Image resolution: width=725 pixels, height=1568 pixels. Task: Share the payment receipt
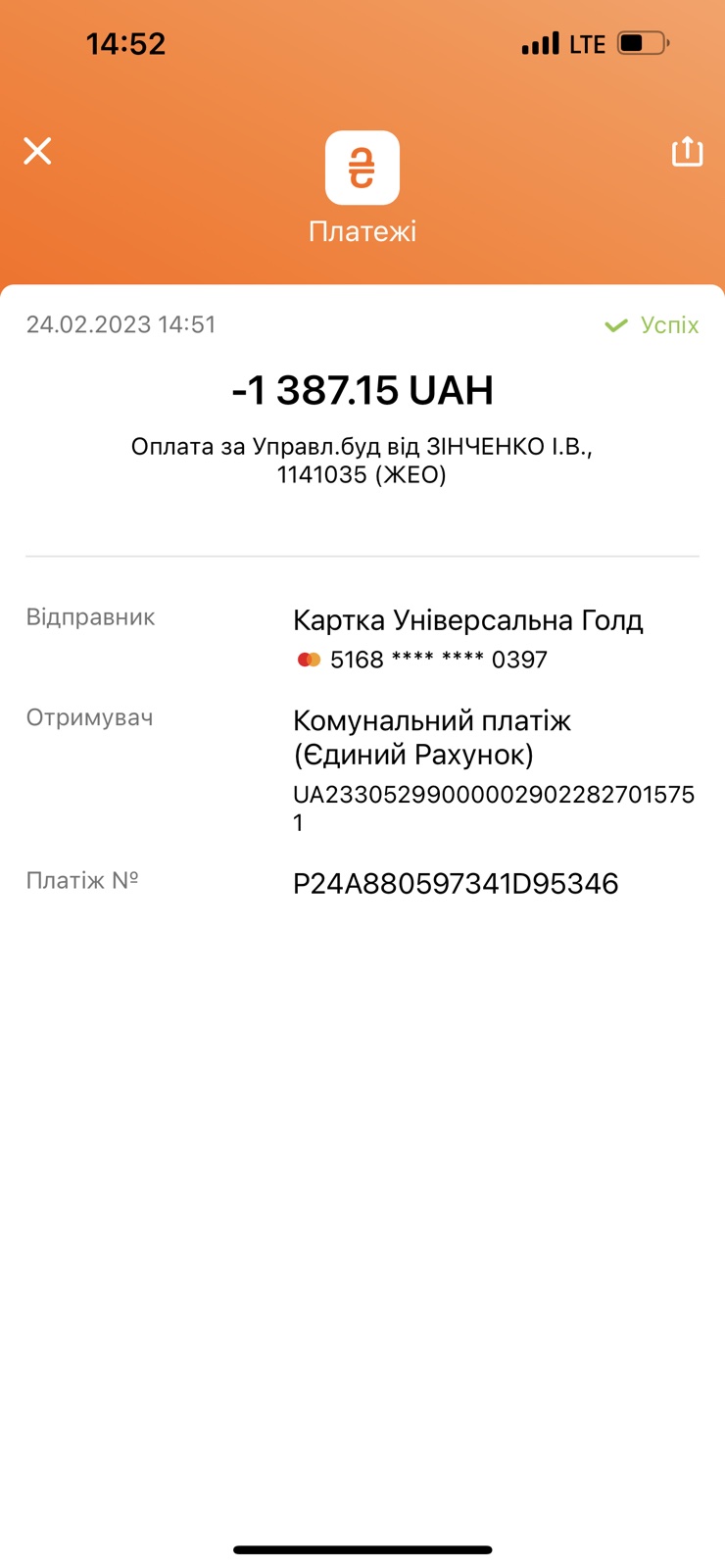[x=687, y=151]
